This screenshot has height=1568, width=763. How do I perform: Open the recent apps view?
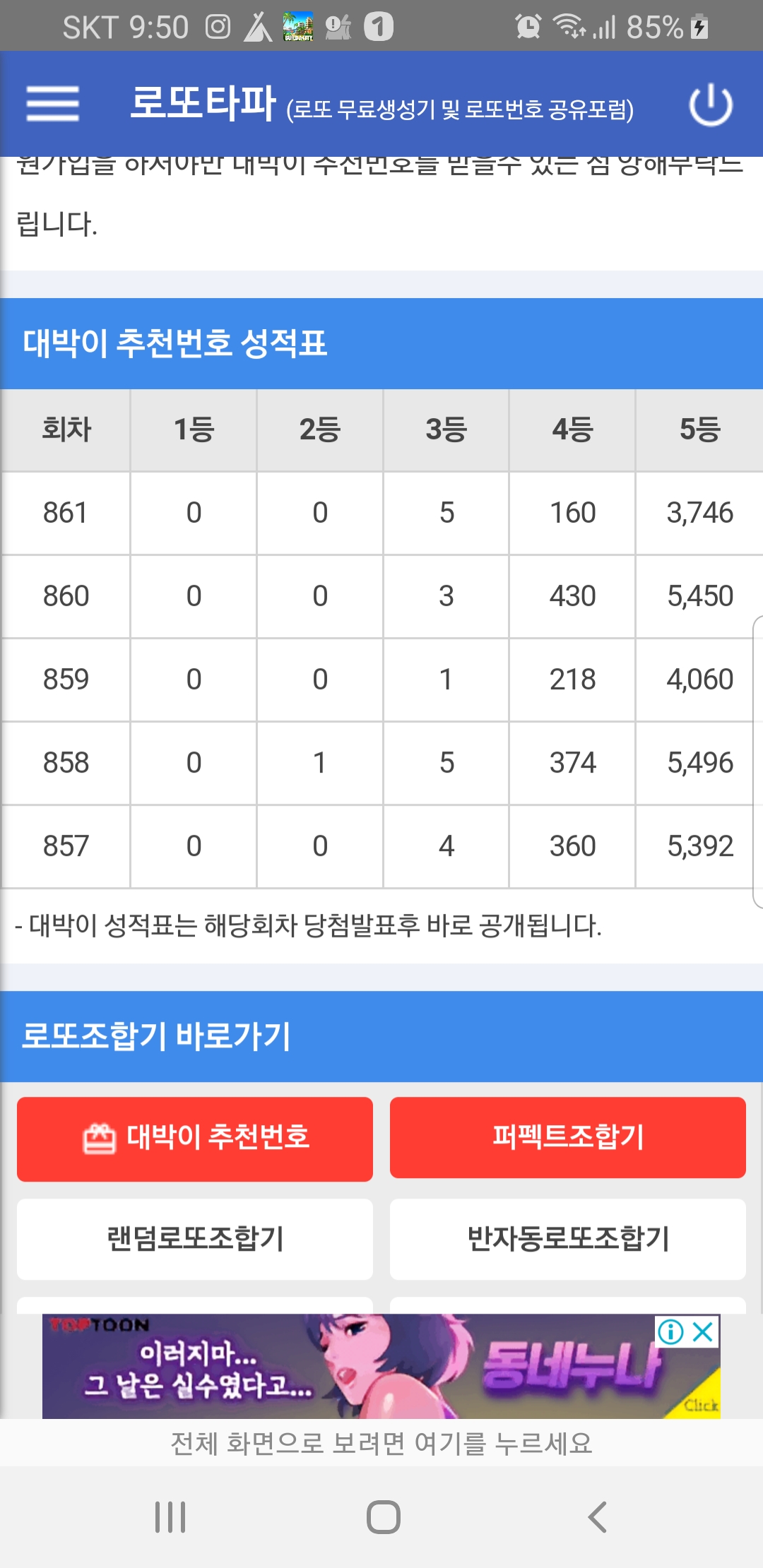coord(170,1517)
